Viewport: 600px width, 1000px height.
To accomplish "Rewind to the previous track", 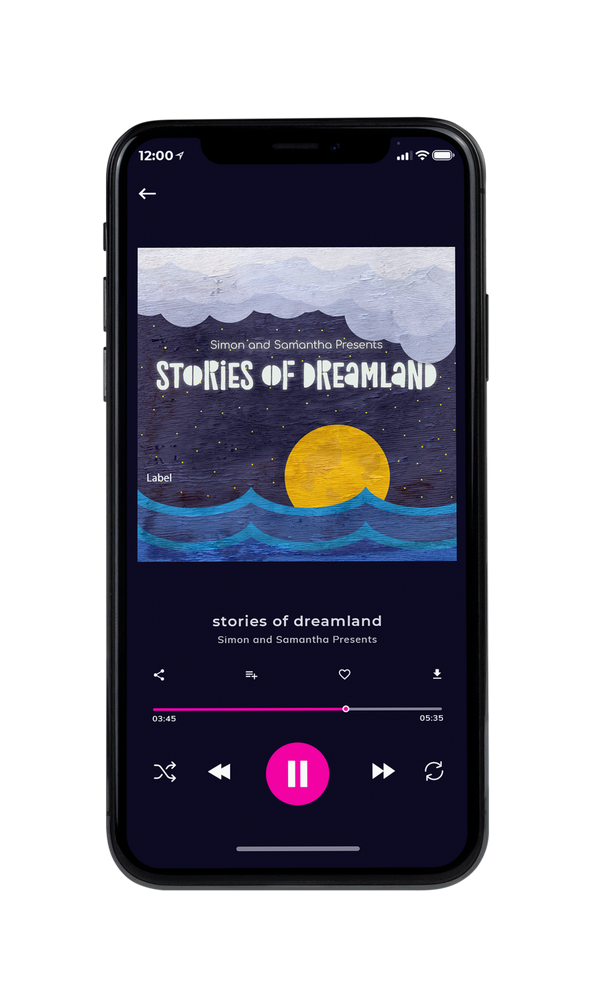I will pyautogui.click(x=220, y=772).
